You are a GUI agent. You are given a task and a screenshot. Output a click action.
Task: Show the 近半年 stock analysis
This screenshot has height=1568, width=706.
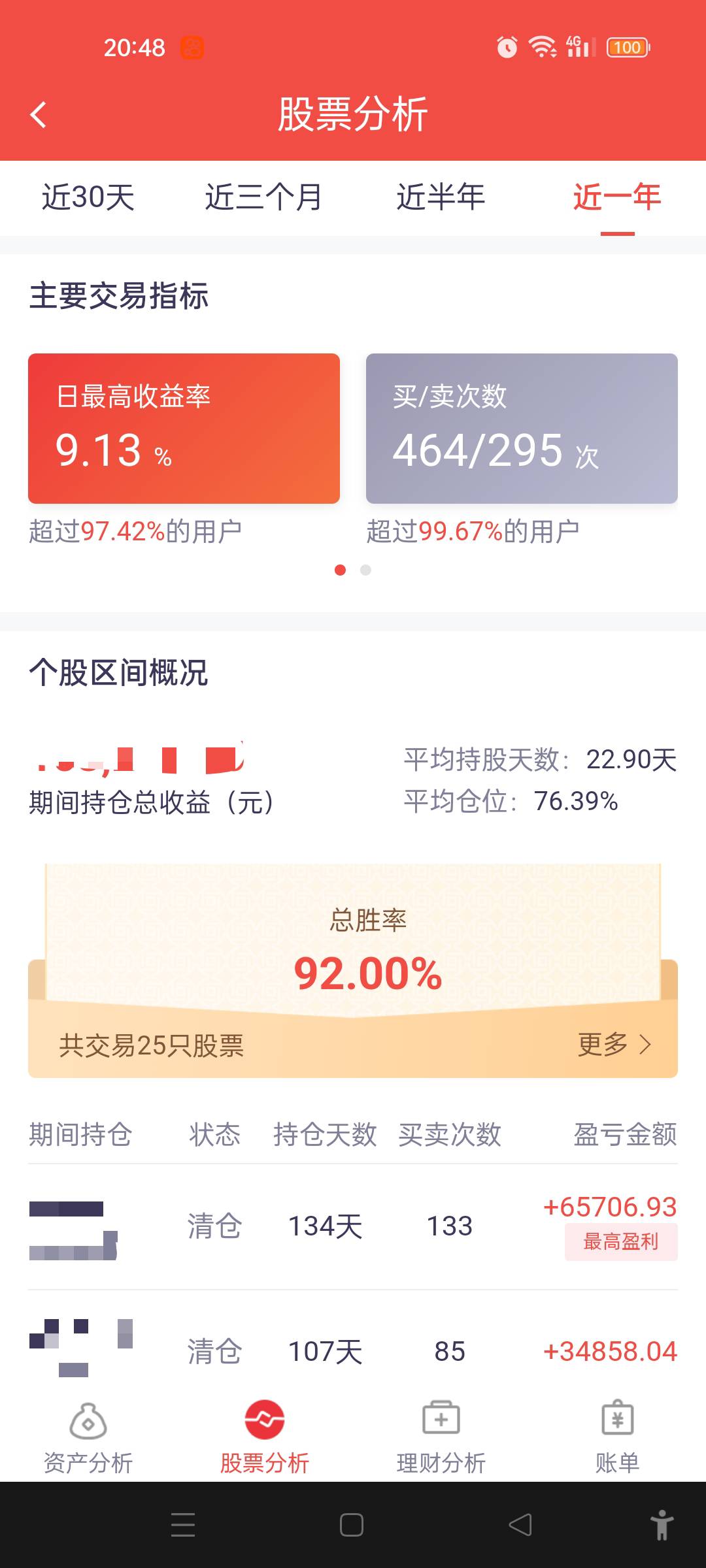click(x=441, y=197)
